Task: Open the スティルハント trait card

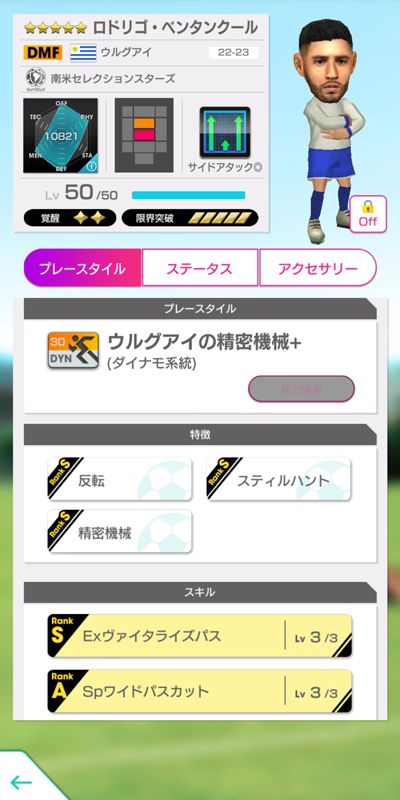Action: tap(279, 479)
